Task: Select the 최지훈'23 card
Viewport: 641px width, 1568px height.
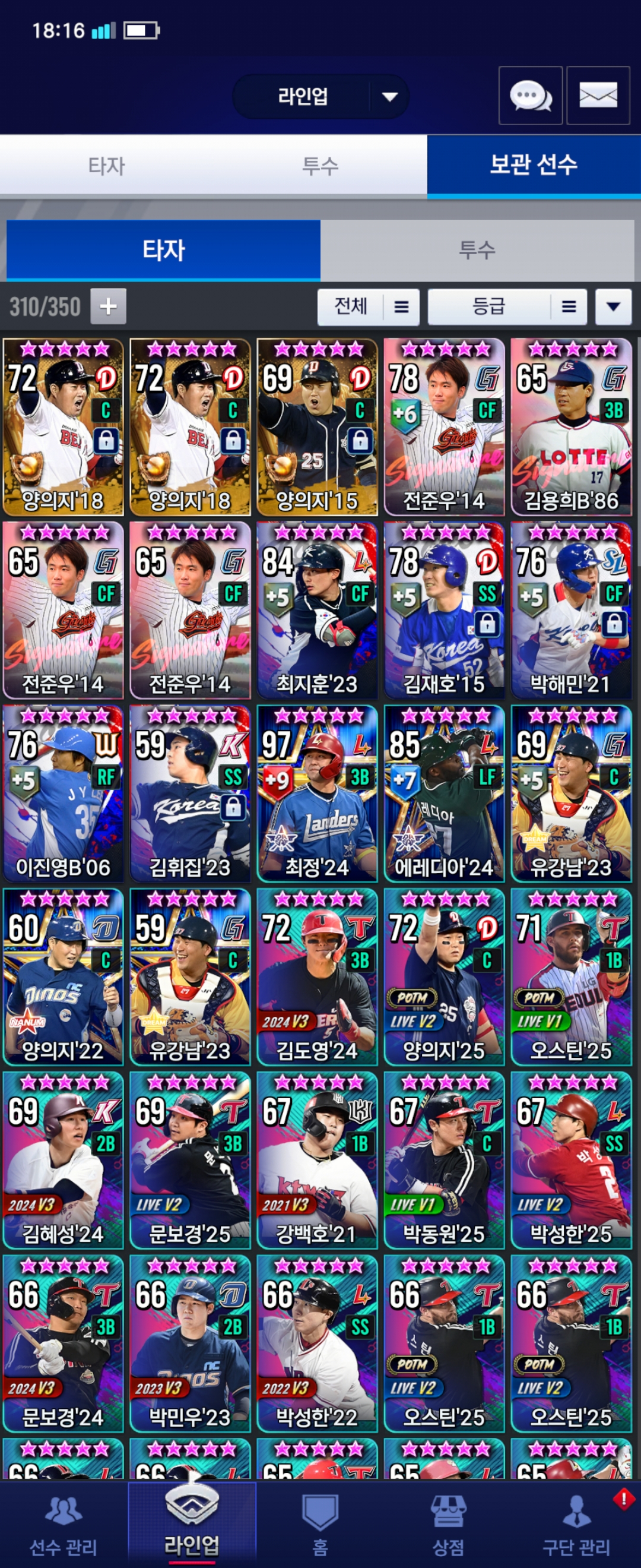Action: tap(317, 610)
